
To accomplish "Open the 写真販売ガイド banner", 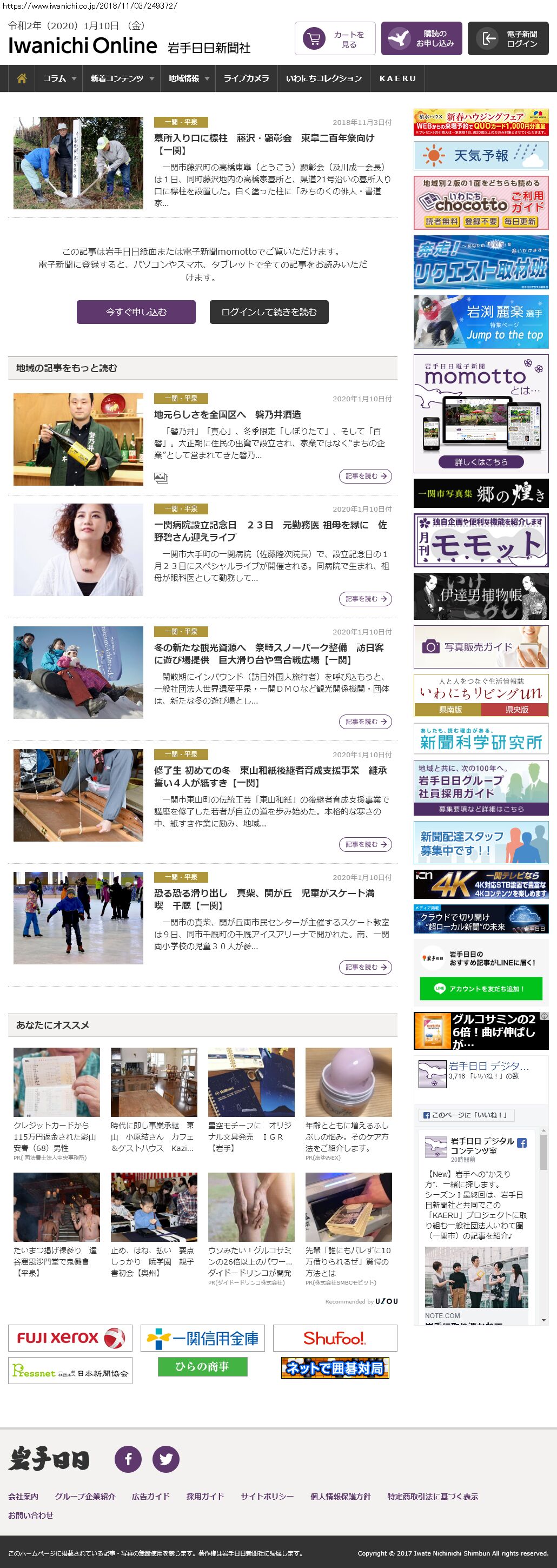I will [481, 647].
